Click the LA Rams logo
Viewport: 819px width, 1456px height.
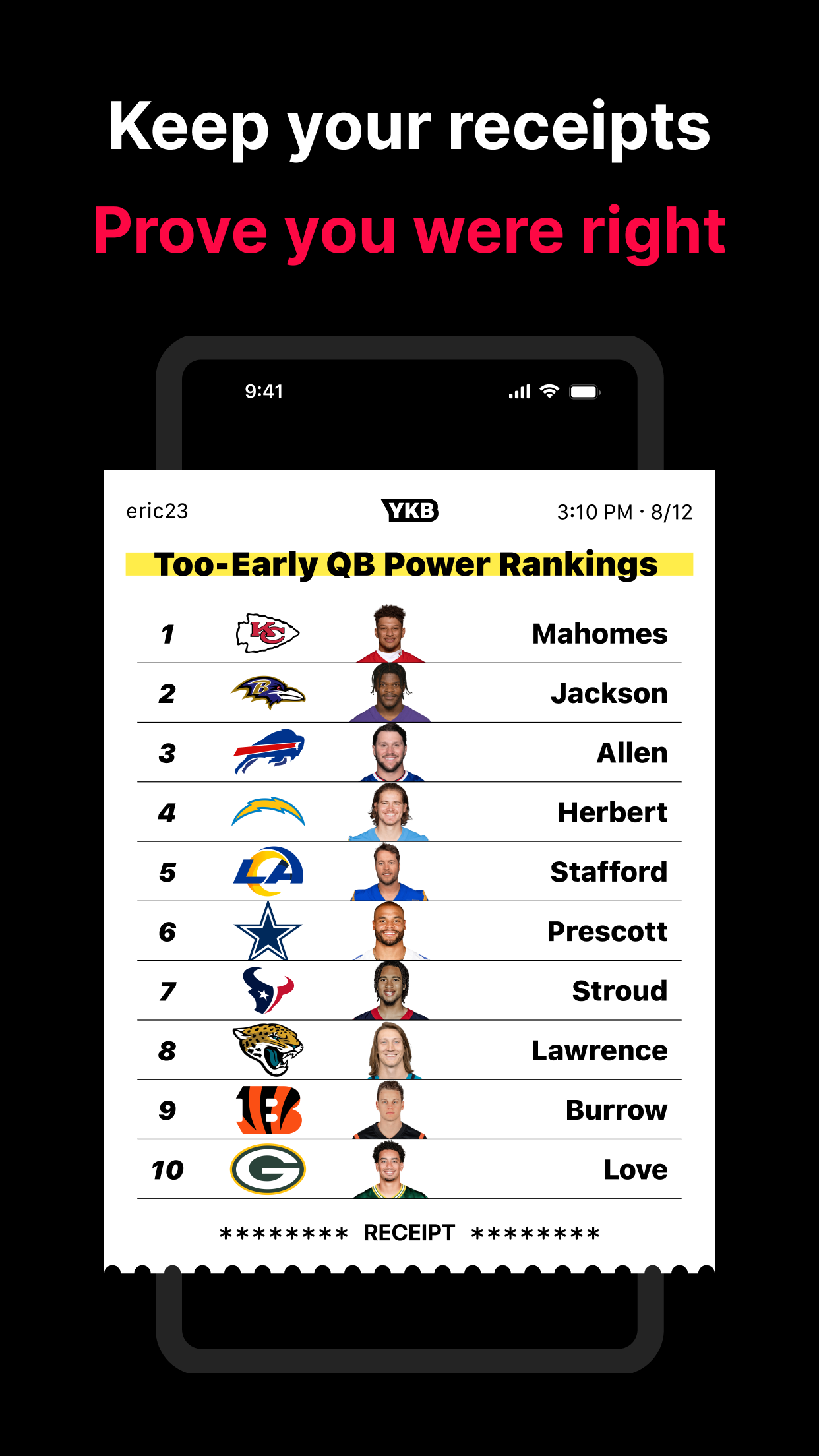pos(266,871)
